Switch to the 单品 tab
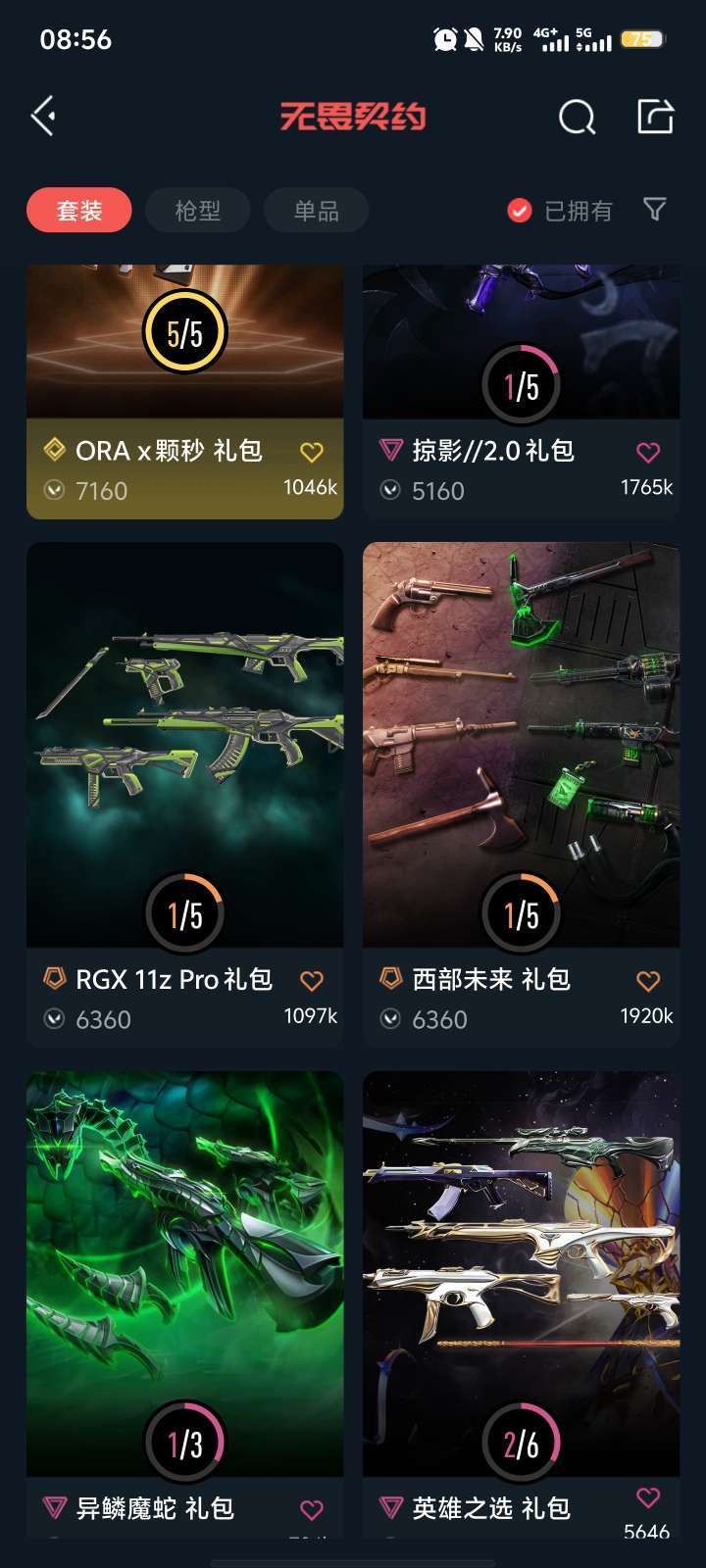Image resolution: width=706 pixels, height=1568 pixels. [x=316, y=210]
